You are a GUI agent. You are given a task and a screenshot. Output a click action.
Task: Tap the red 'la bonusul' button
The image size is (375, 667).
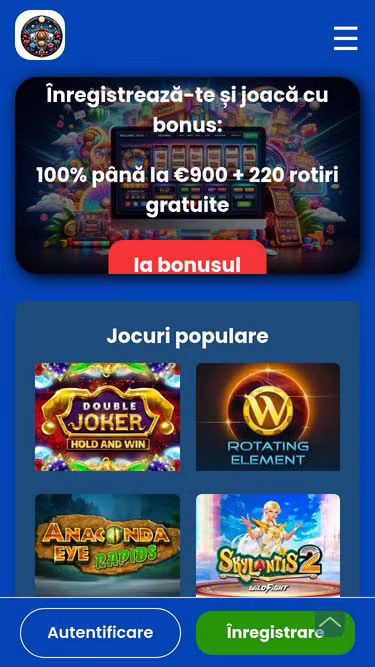pos(188,257)
